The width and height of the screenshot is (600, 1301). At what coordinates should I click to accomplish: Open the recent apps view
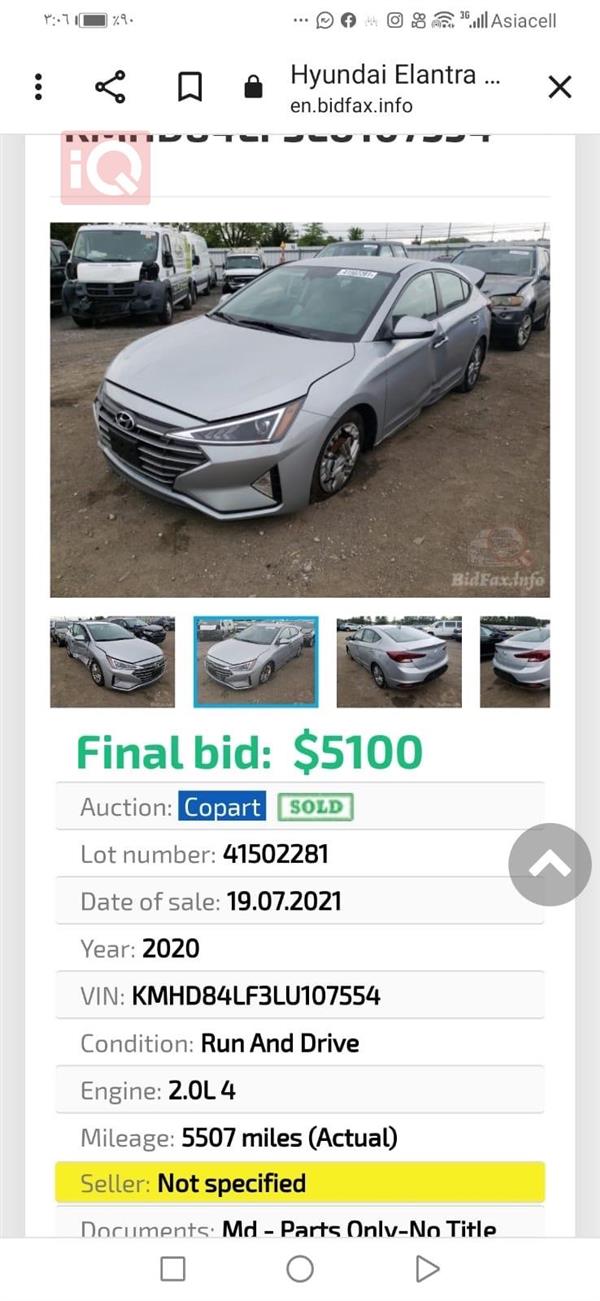(173, 1269)
